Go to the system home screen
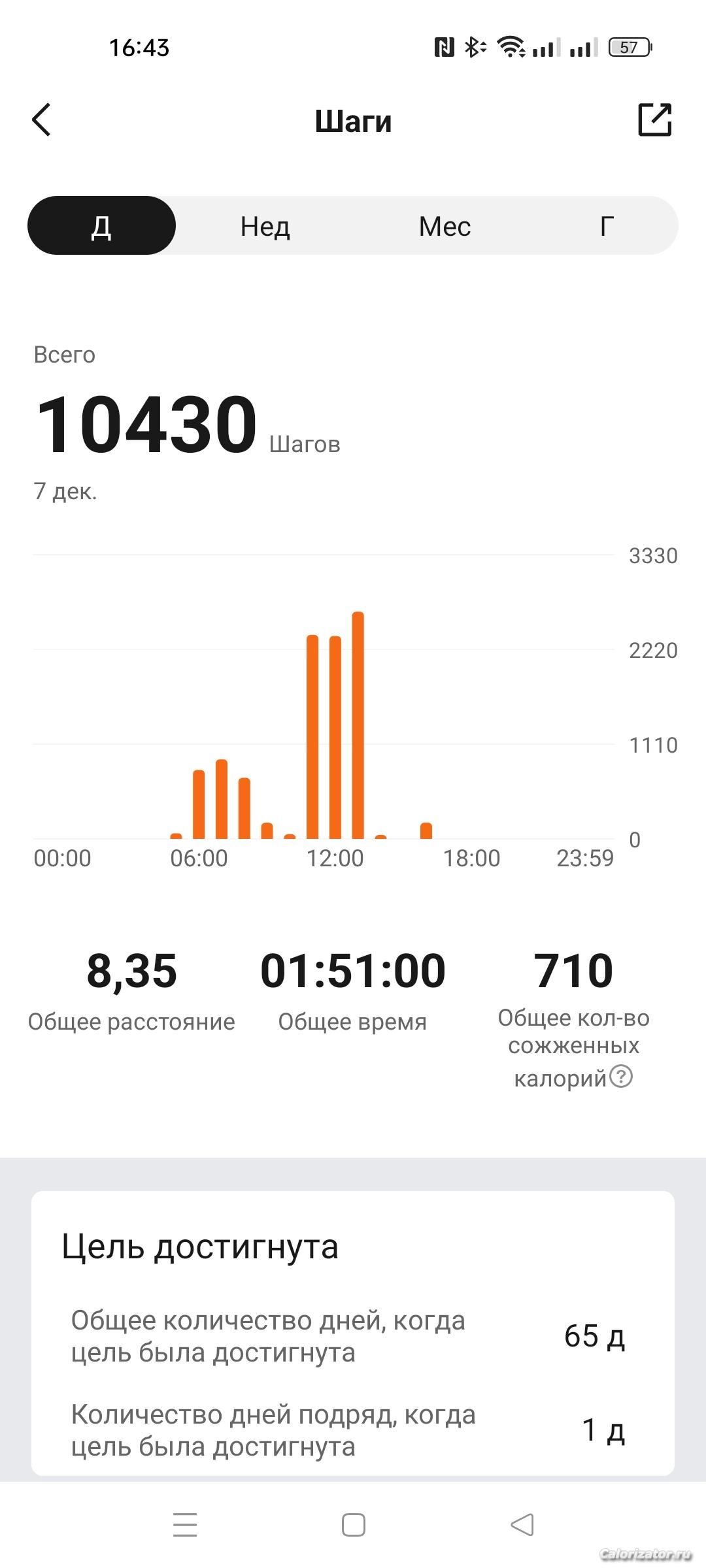This screenshot has width=706, height=1568. click(354, 1525)
